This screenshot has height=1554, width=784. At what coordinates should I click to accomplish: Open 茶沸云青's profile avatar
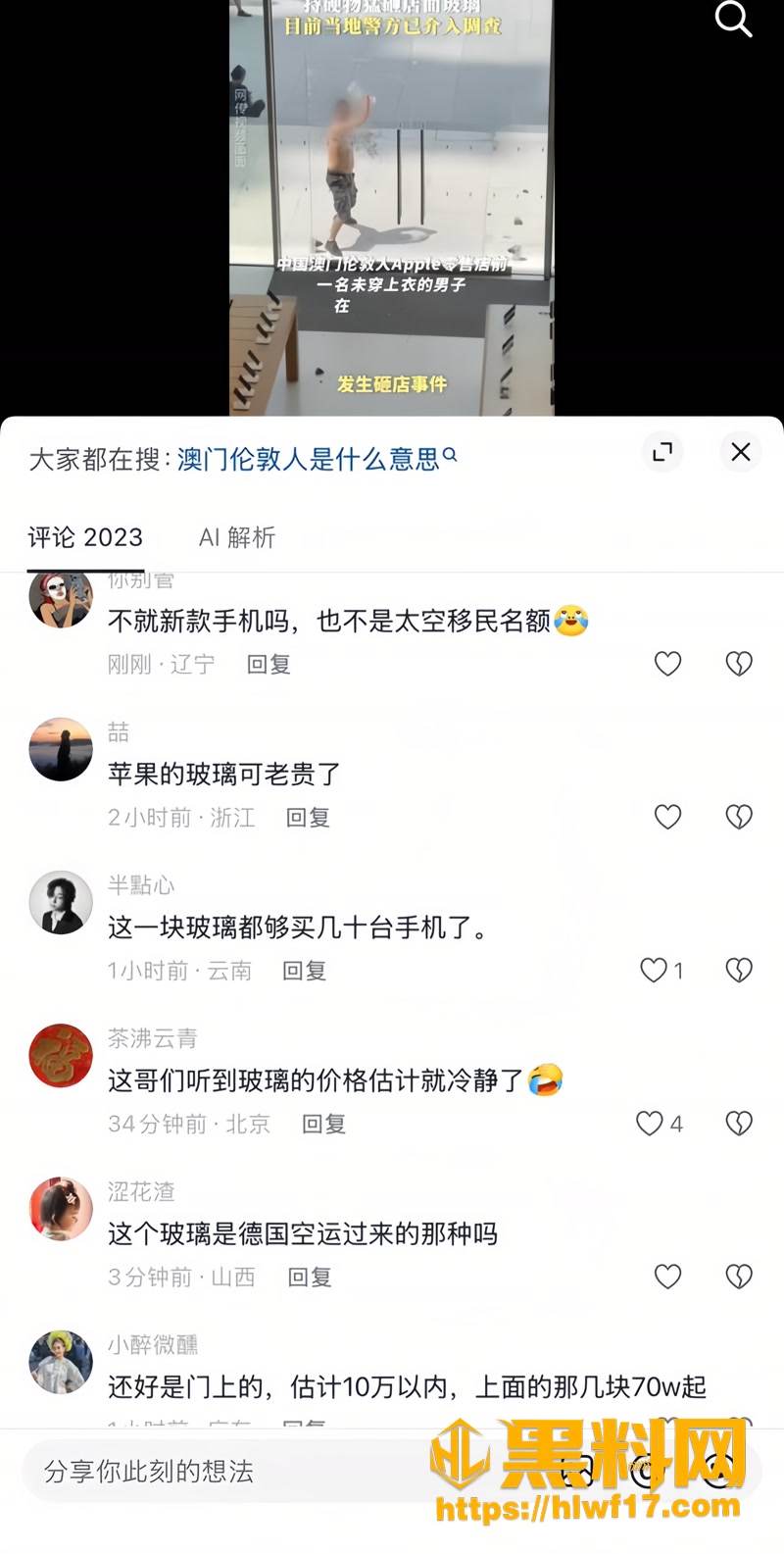pos(61,1056)
